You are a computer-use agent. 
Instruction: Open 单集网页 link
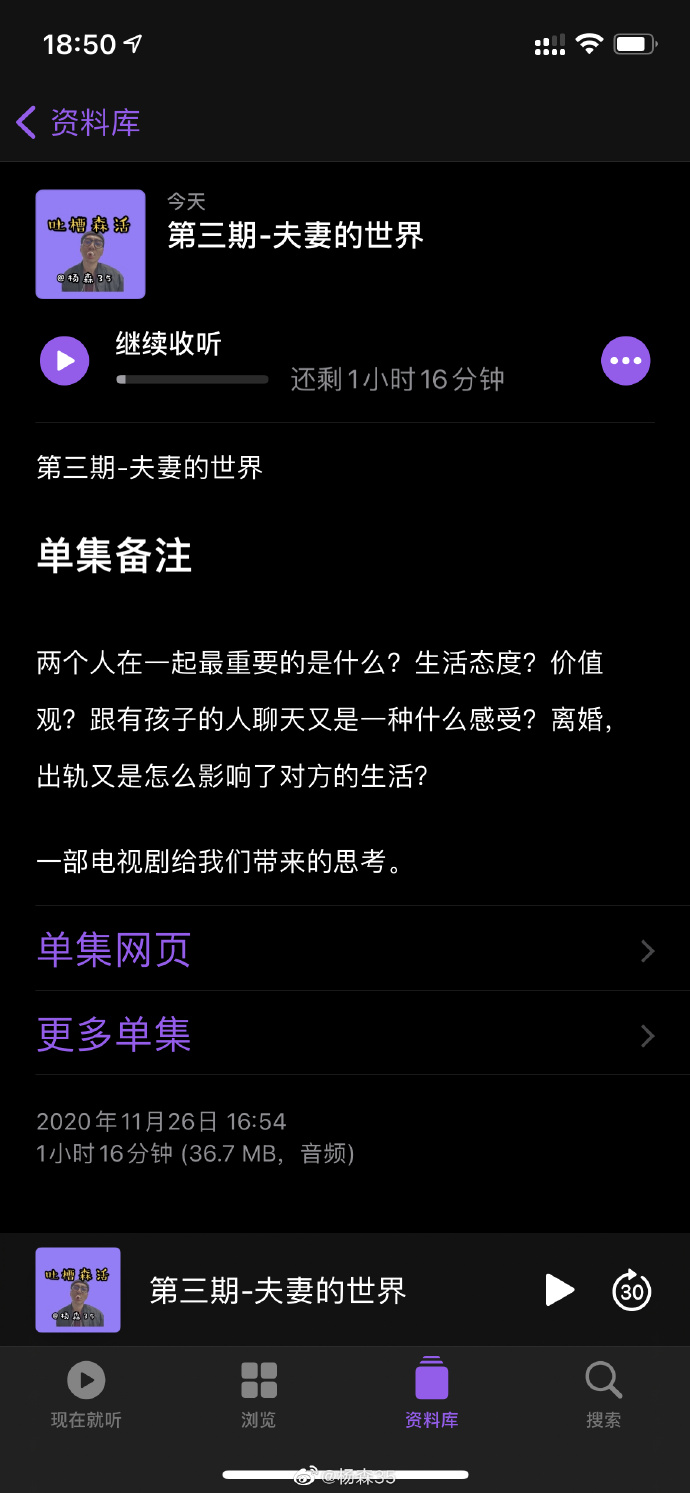[x=345, y=949]
